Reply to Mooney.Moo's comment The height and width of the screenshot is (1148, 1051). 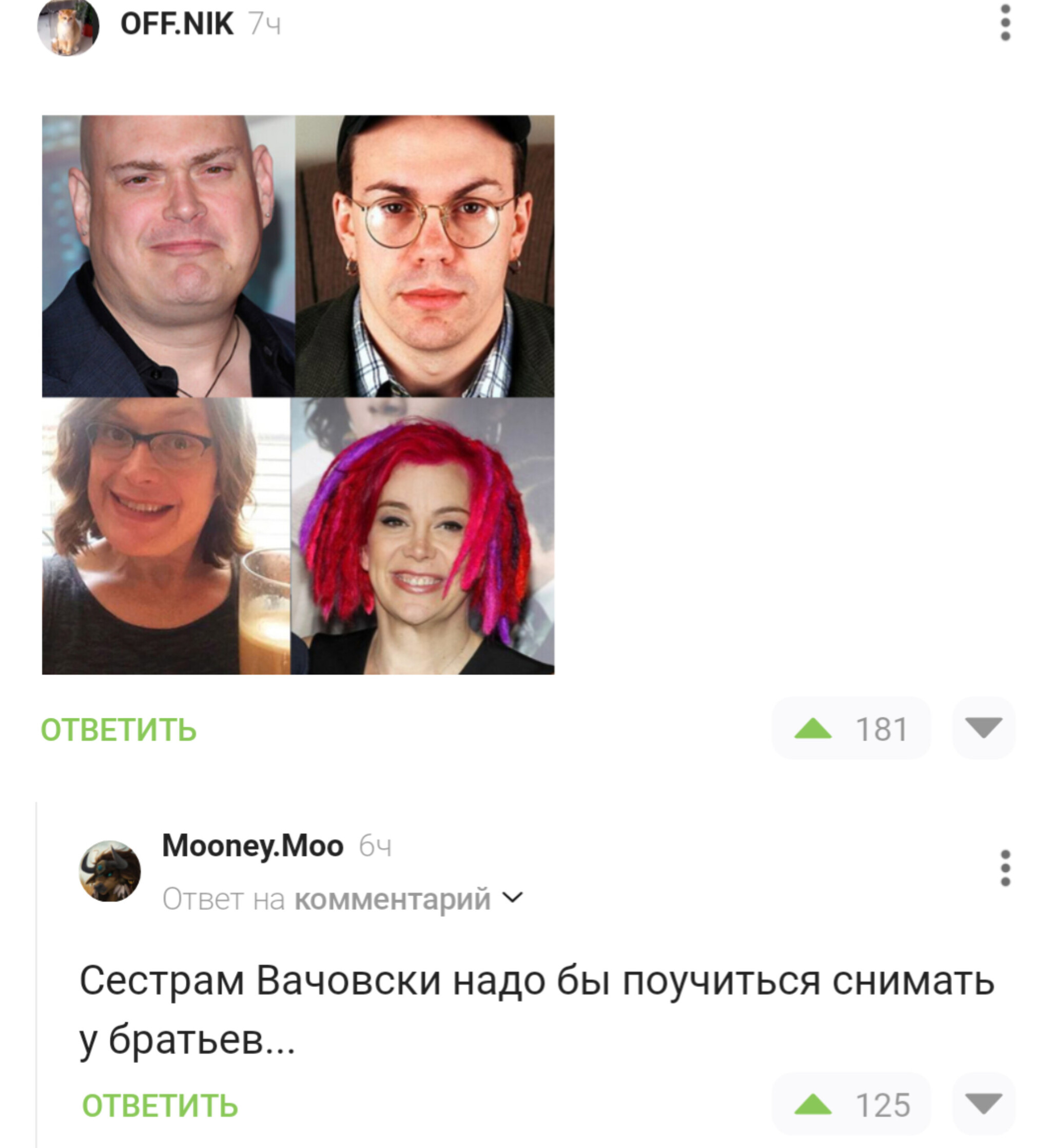pyautogui.click(x=160, y=1105)
